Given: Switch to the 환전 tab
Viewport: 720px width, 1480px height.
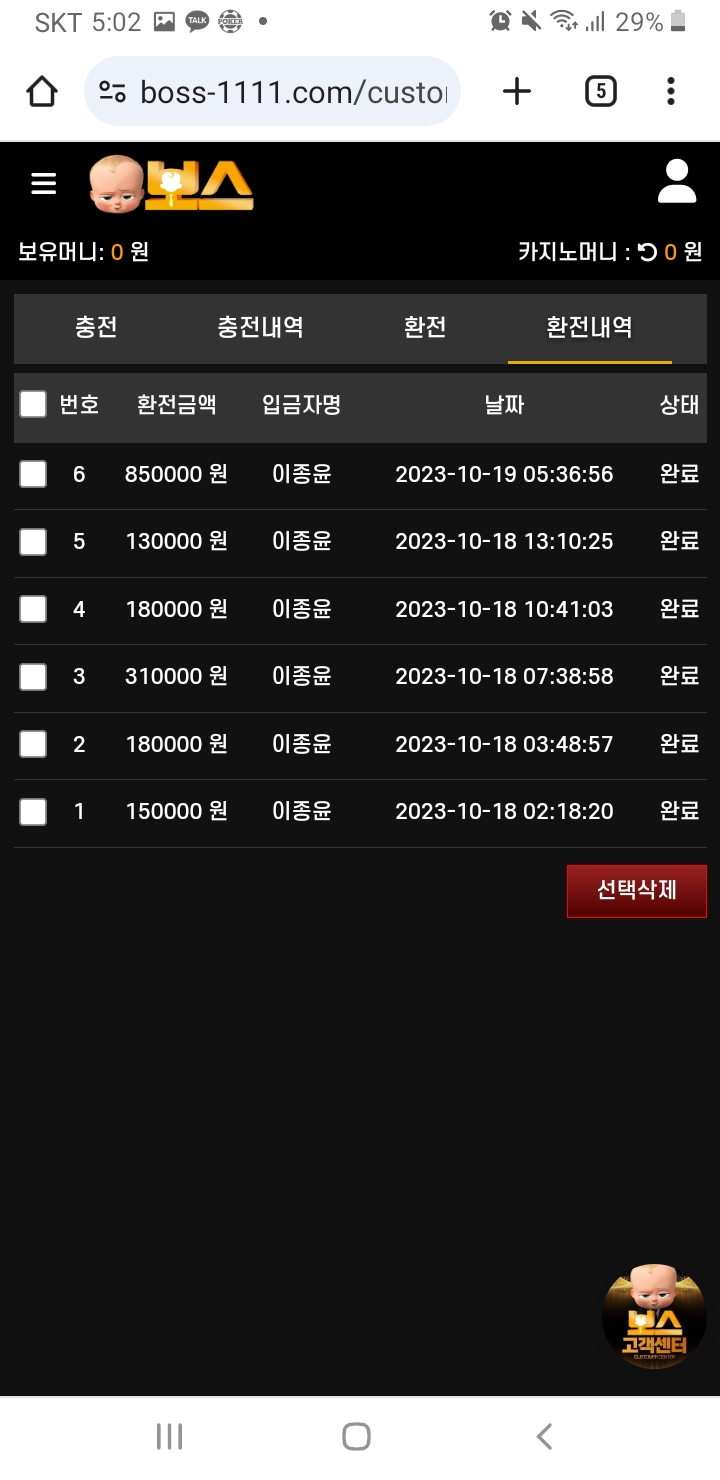Looking at the screenshot, I should 425,327.
